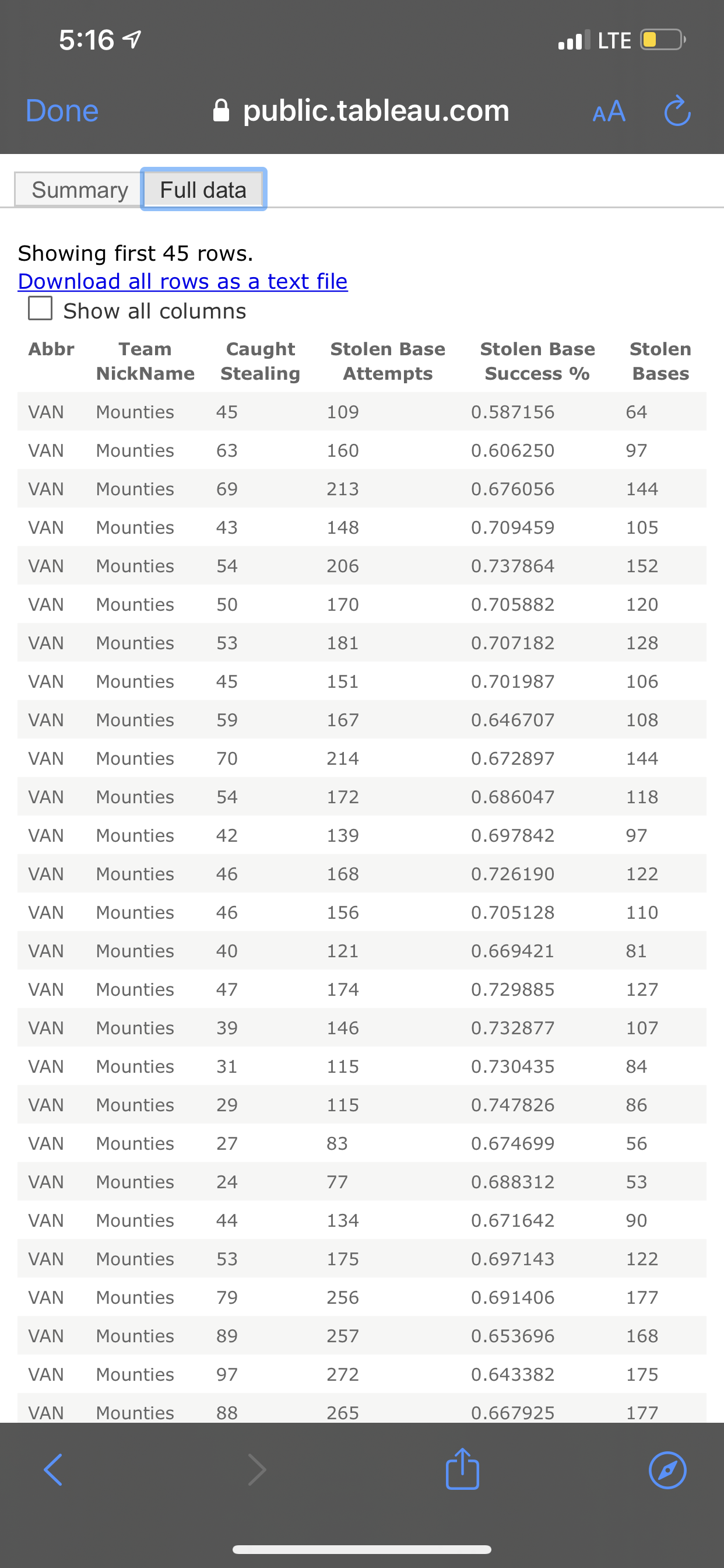The image size is (724, 1568).
Task: Share this page
Action: (462, 1468)
